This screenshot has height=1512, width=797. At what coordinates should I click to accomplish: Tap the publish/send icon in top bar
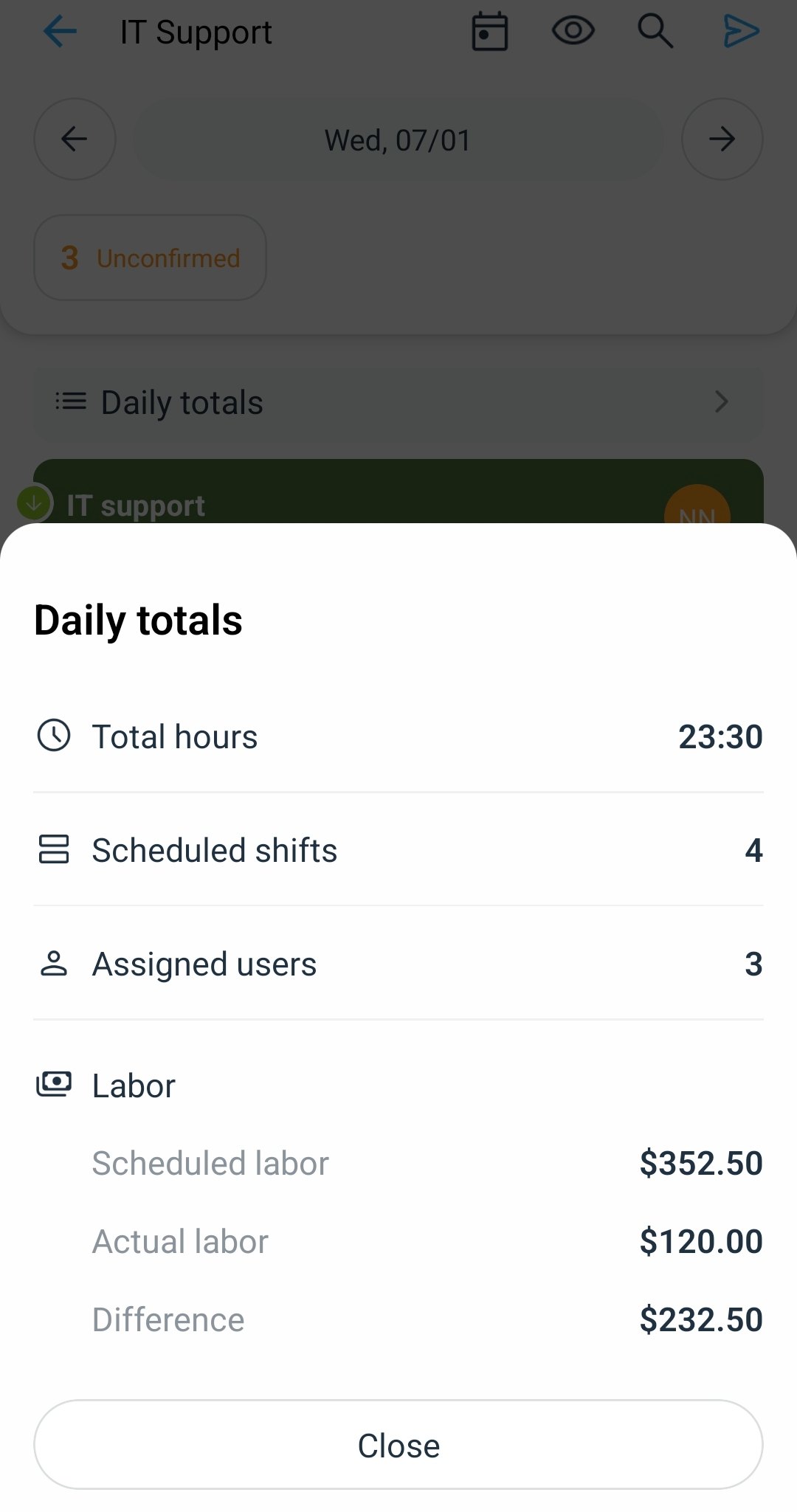pos(742,31)
